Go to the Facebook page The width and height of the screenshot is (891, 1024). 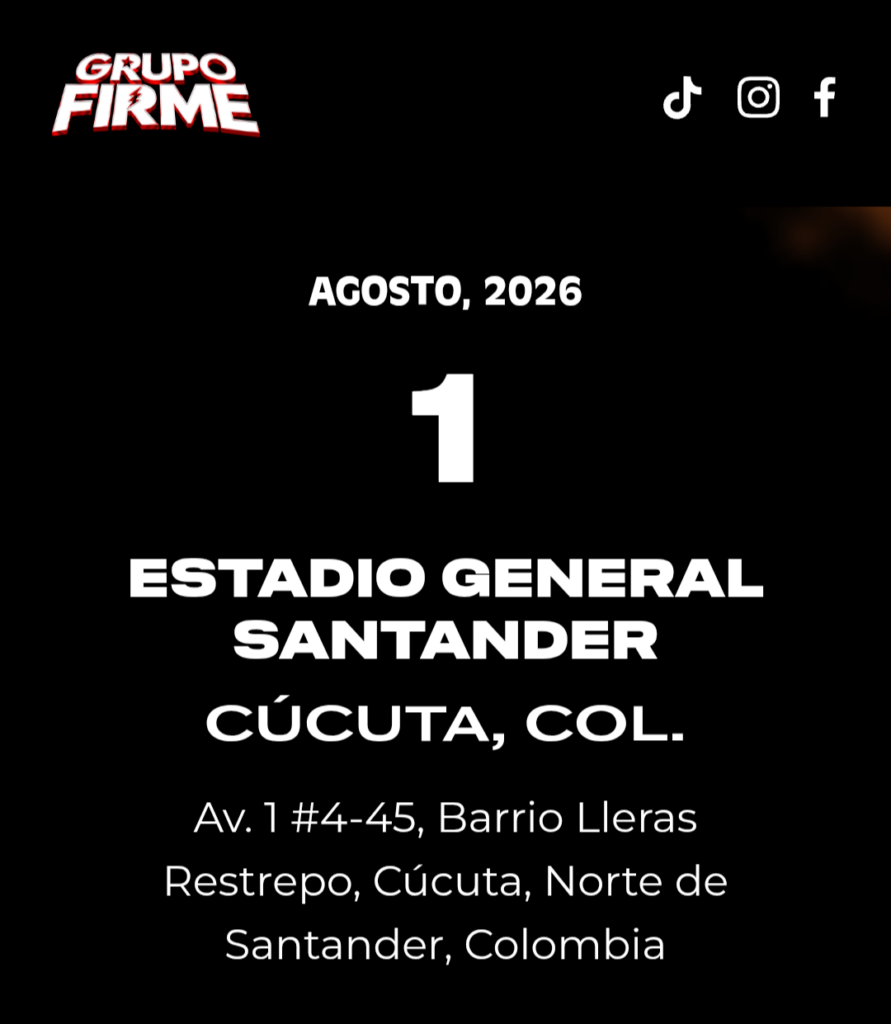(x=825, y=98)
